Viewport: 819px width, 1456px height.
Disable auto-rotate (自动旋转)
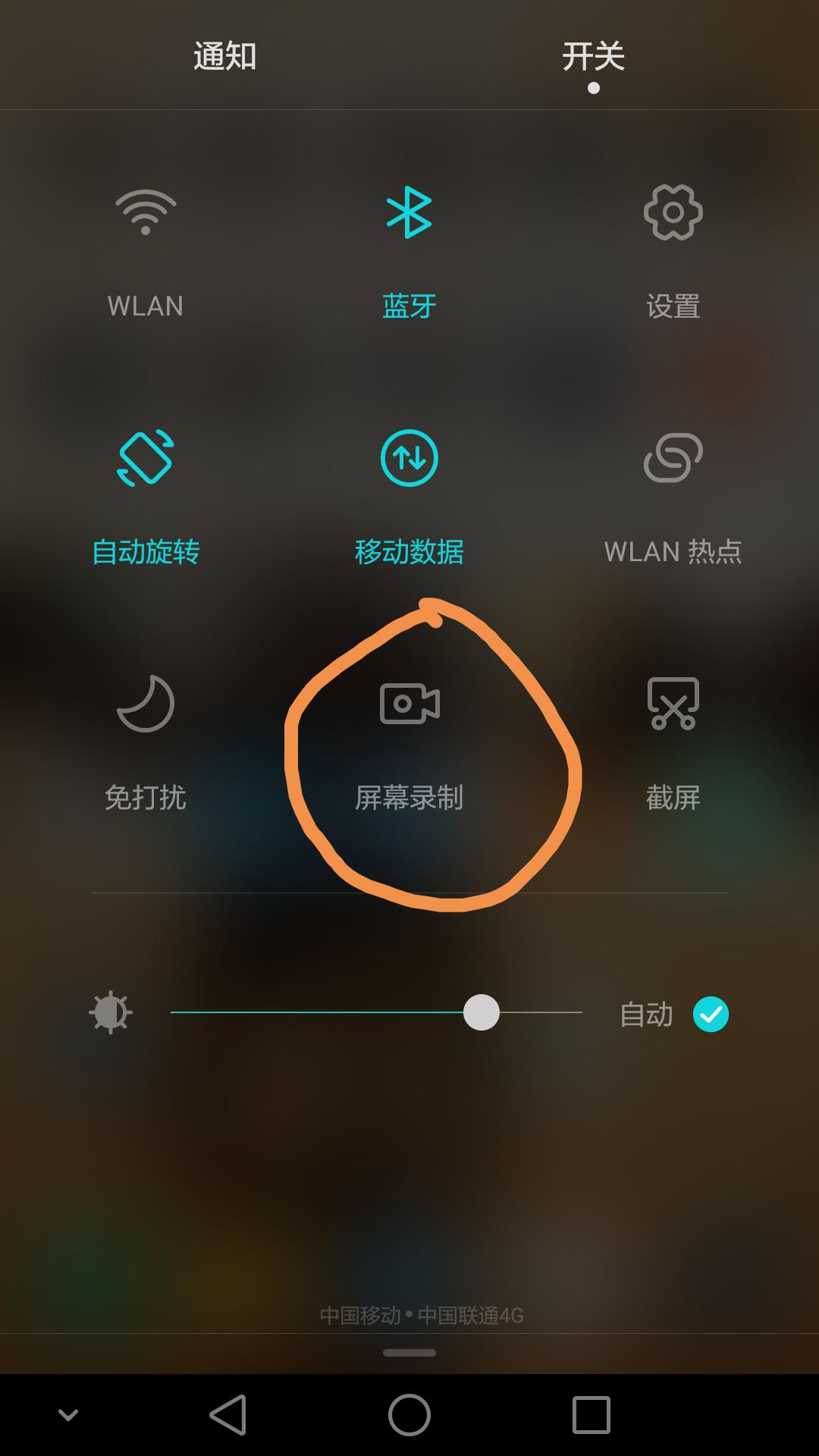[x=146, y=459]
